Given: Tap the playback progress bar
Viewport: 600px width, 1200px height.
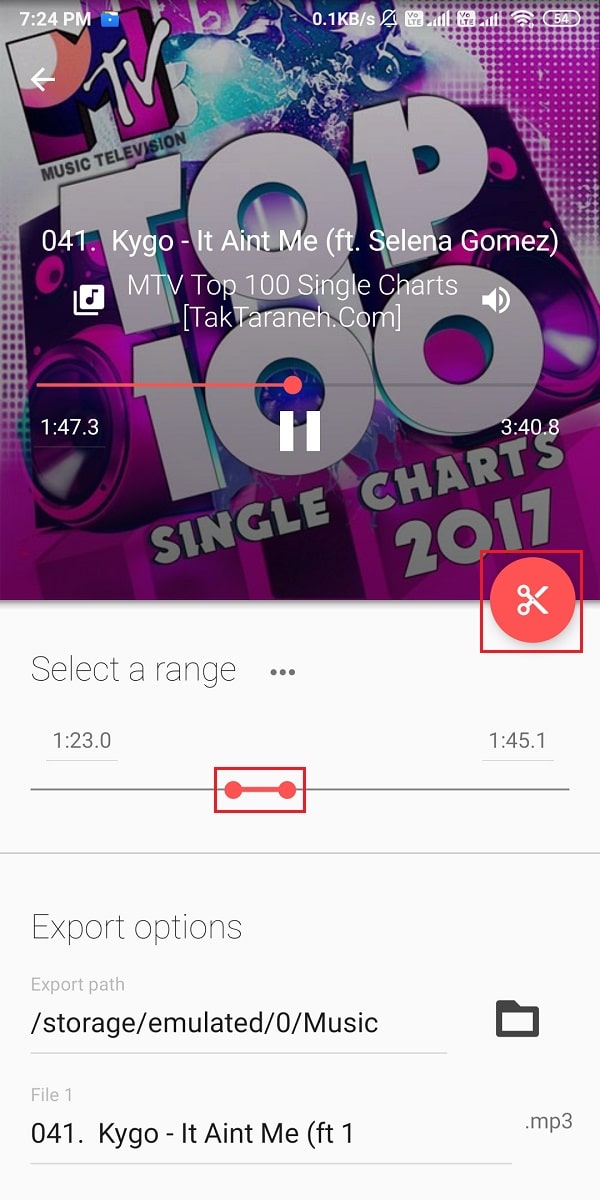Looking at the screenshot, I should tap(297, 385).
